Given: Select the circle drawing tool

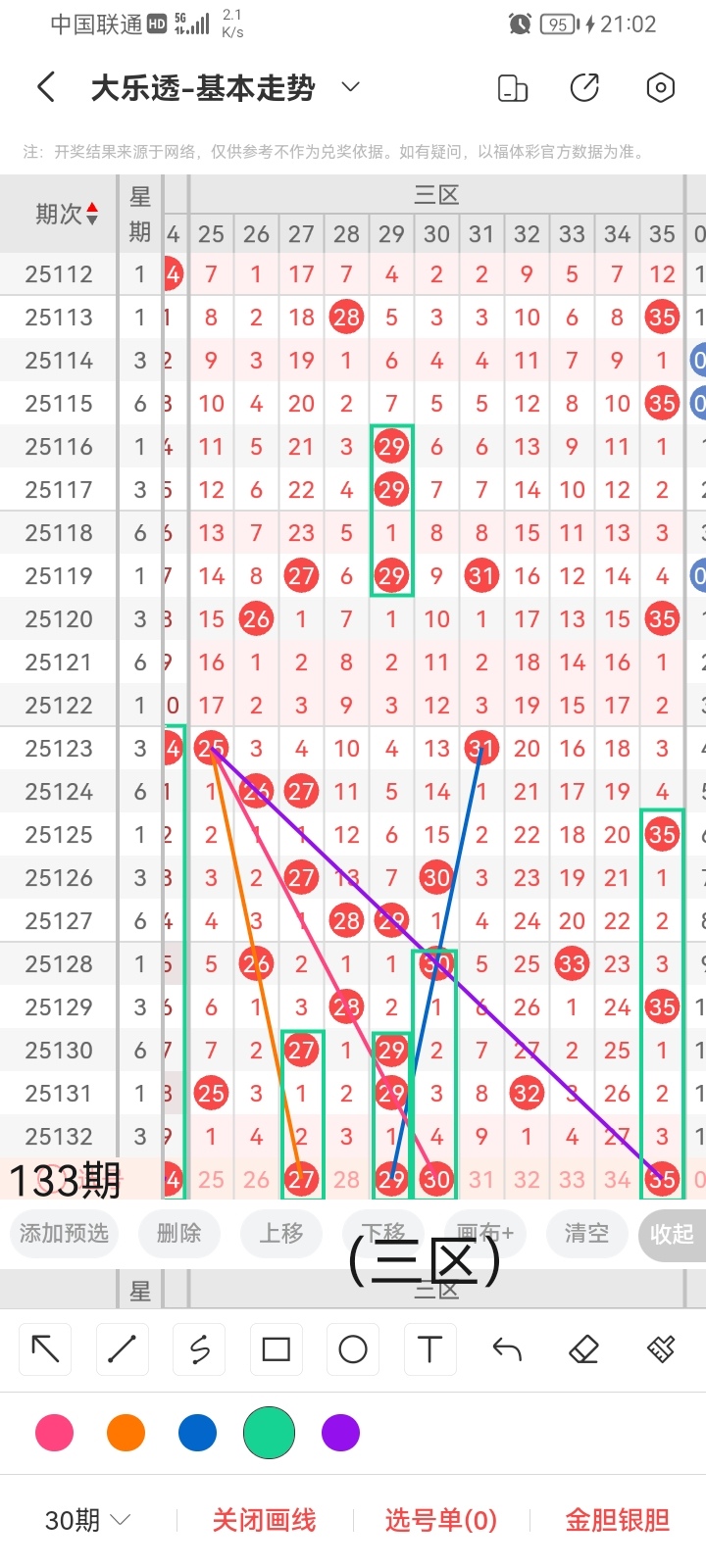Looking at the screenshot, I should (x=353, y=1349).
